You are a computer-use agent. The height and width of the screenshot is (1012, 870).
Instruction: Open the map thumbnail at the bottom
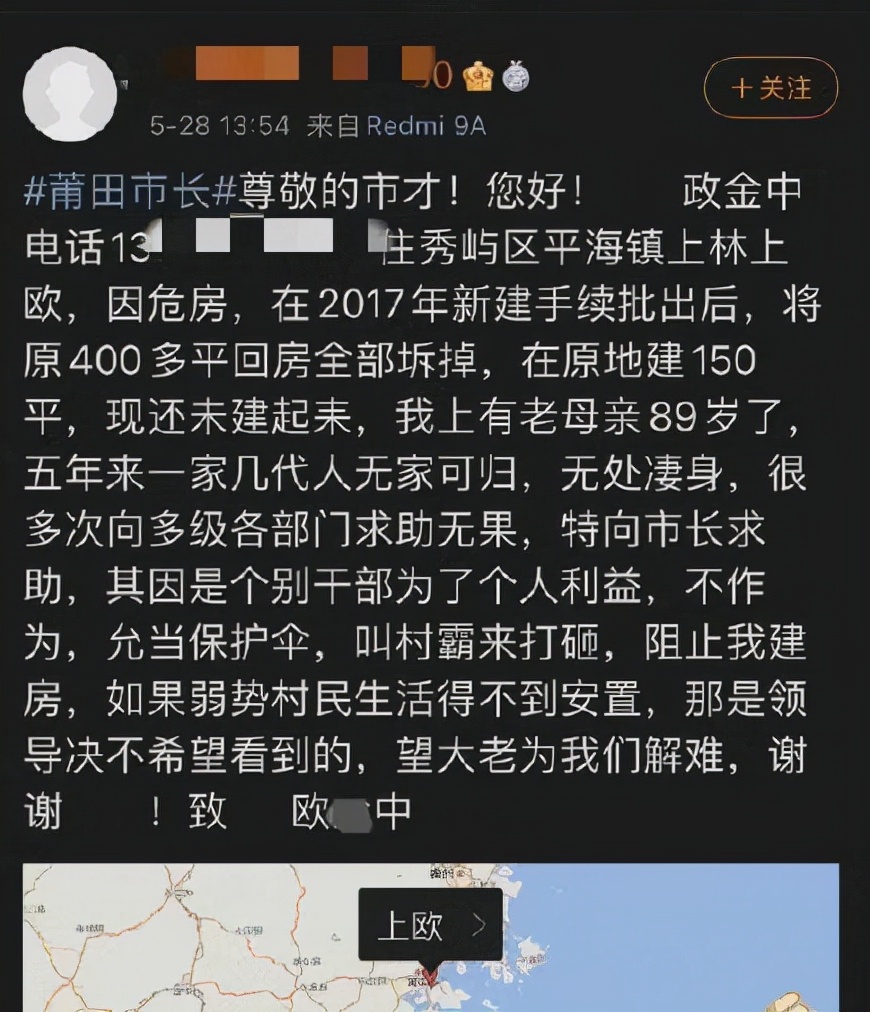tap(200, 950)
